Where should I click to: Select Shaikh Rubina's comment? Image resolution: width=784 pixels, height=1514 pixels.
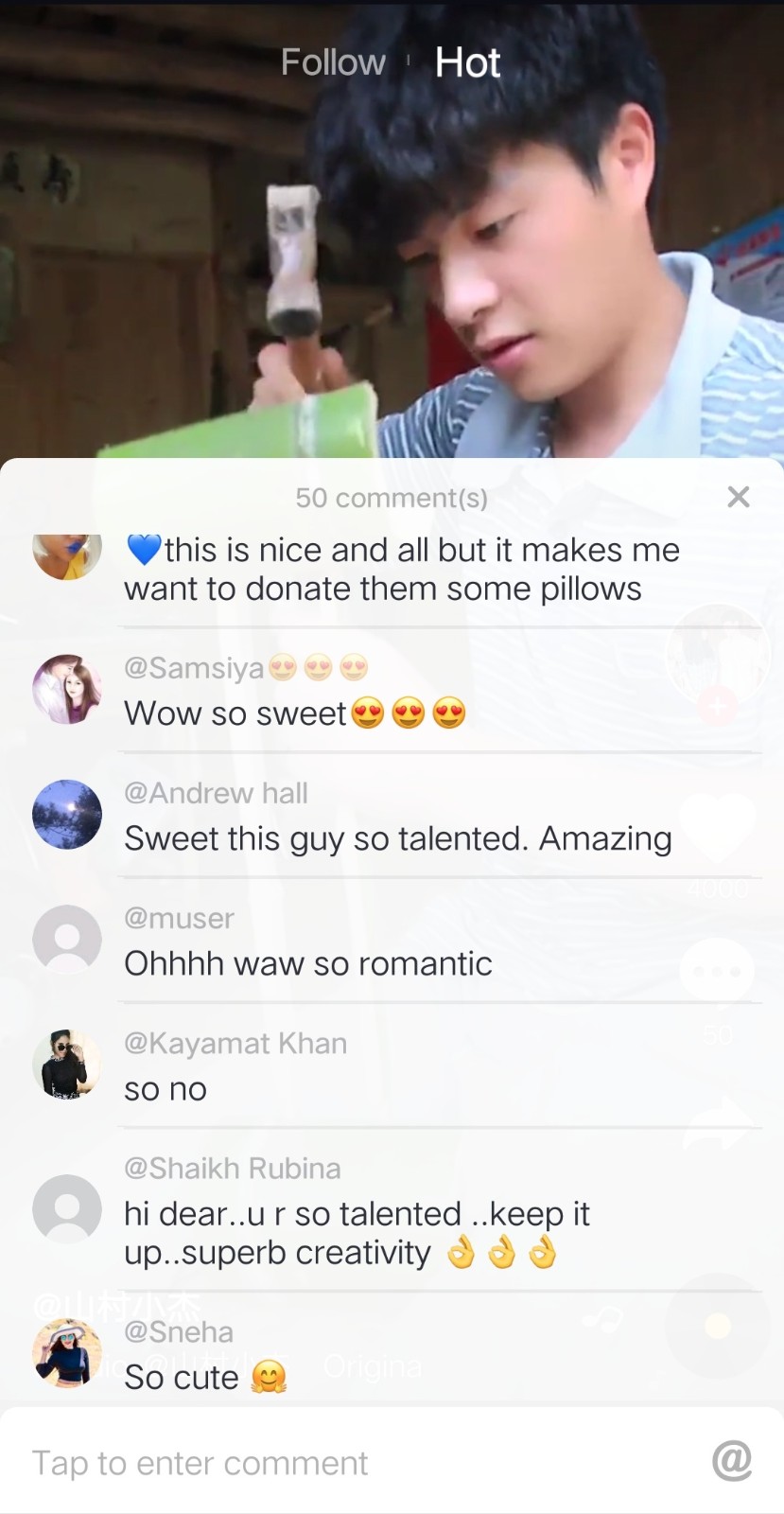[x=357, y=1233]
